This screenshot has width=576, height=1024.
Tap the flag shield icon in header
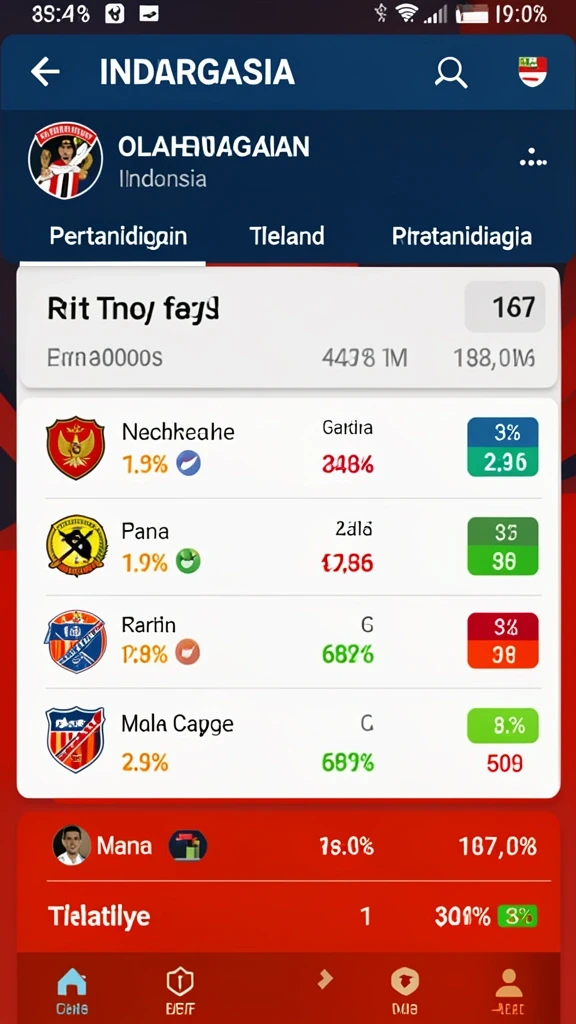pos(532,72)
